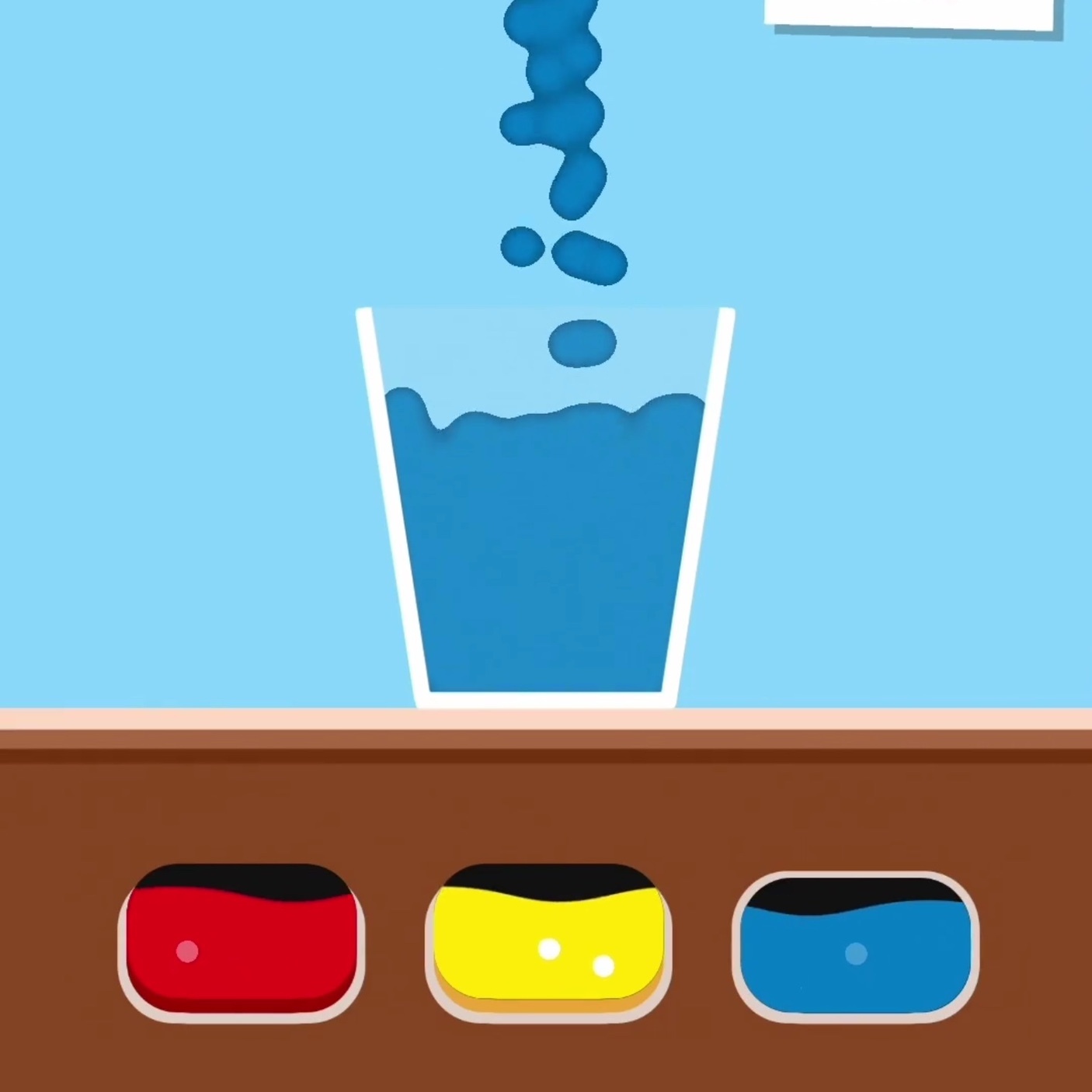Pour yellow using the yellow button
Screen dimensions: 1092x1092
[548, 941]
